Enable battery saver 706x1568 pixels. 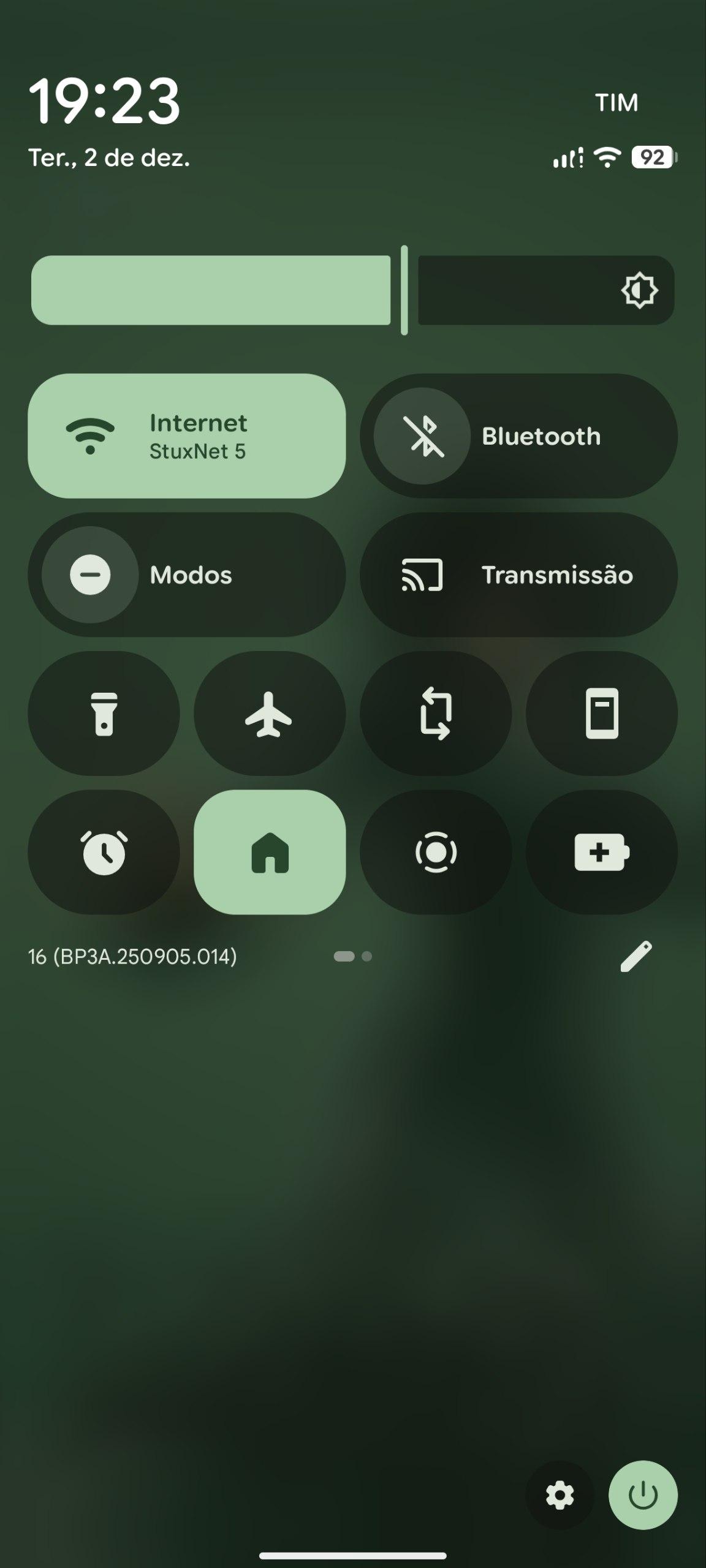pyautogui.click(x=601, y=852)
